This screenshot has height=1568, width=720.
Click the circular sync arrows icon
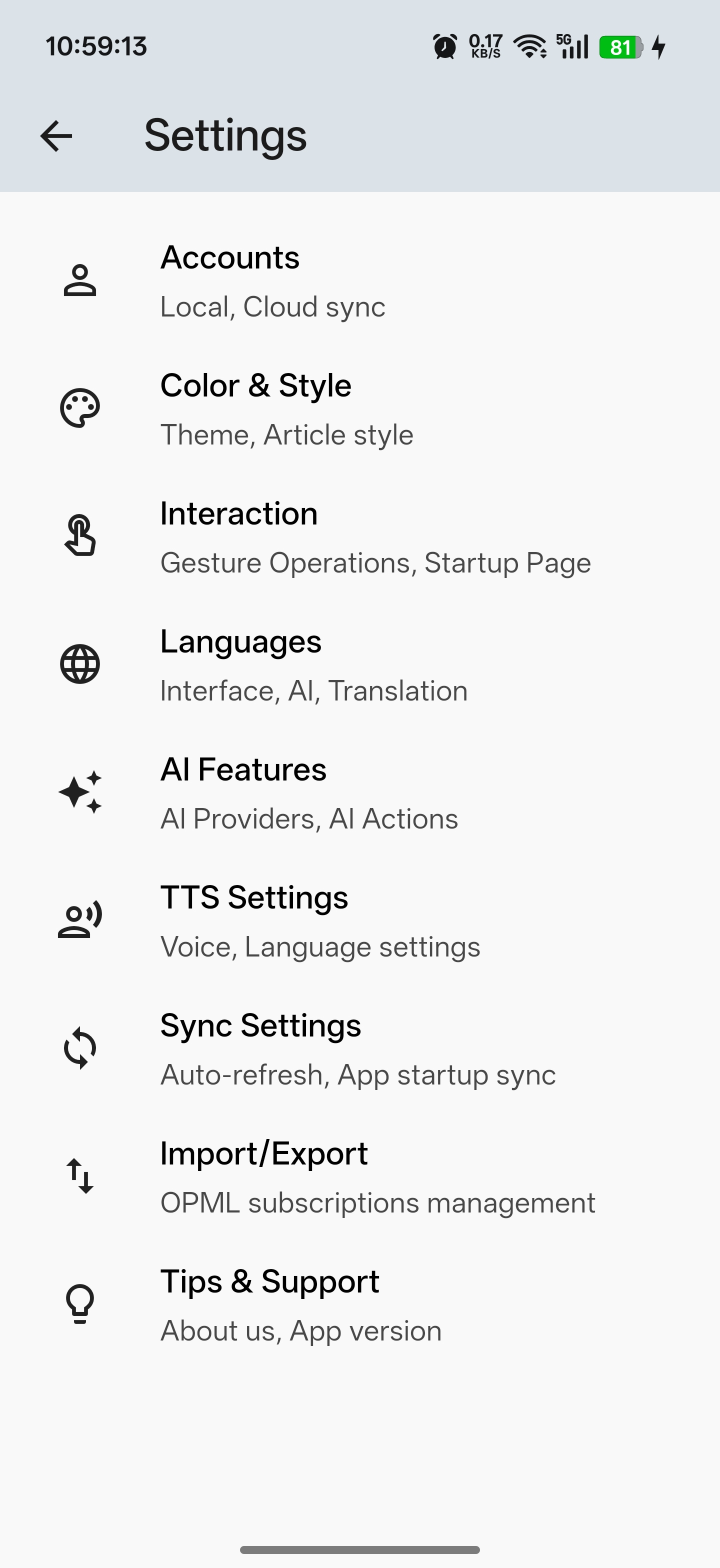(79, 1047)
